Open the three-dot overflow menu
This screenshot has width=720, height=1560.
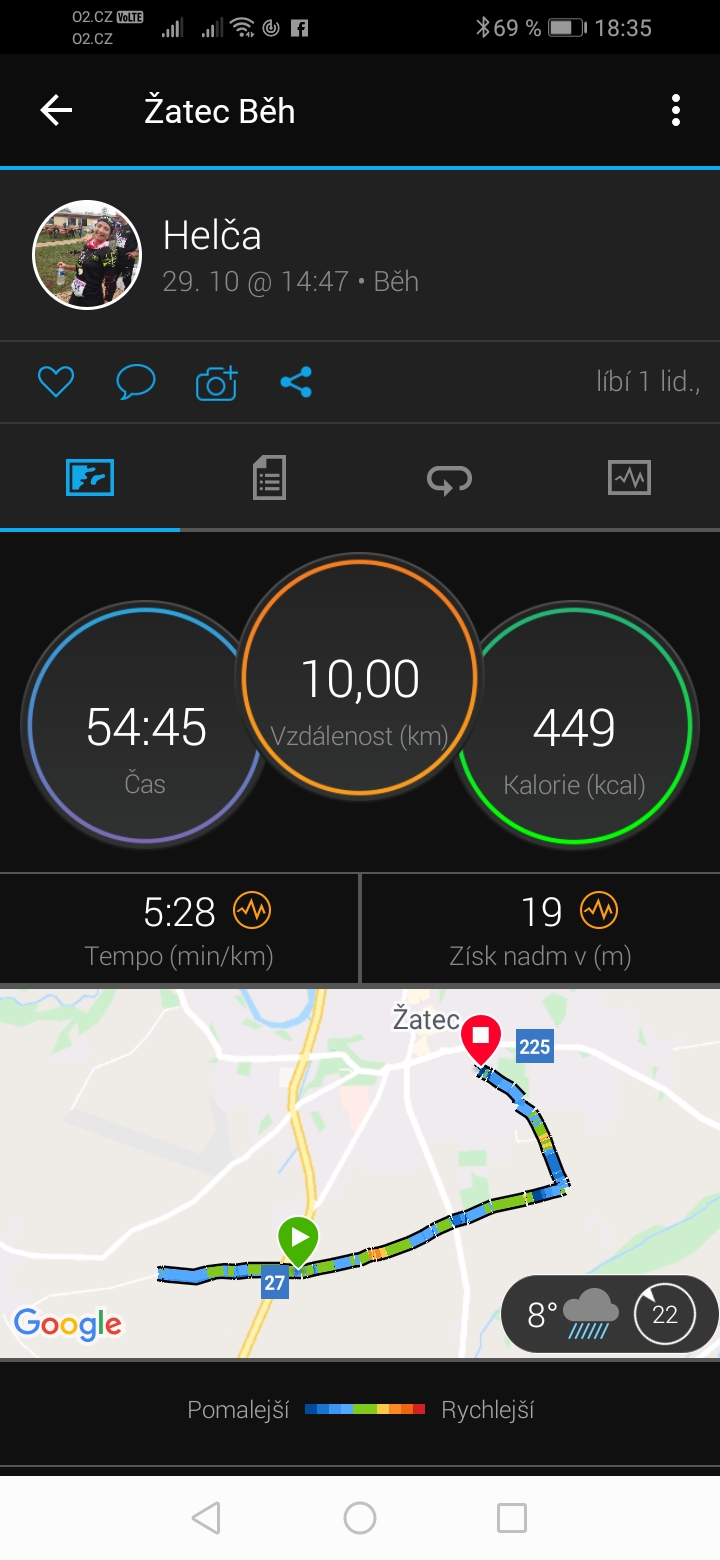(x=676, y=110)
